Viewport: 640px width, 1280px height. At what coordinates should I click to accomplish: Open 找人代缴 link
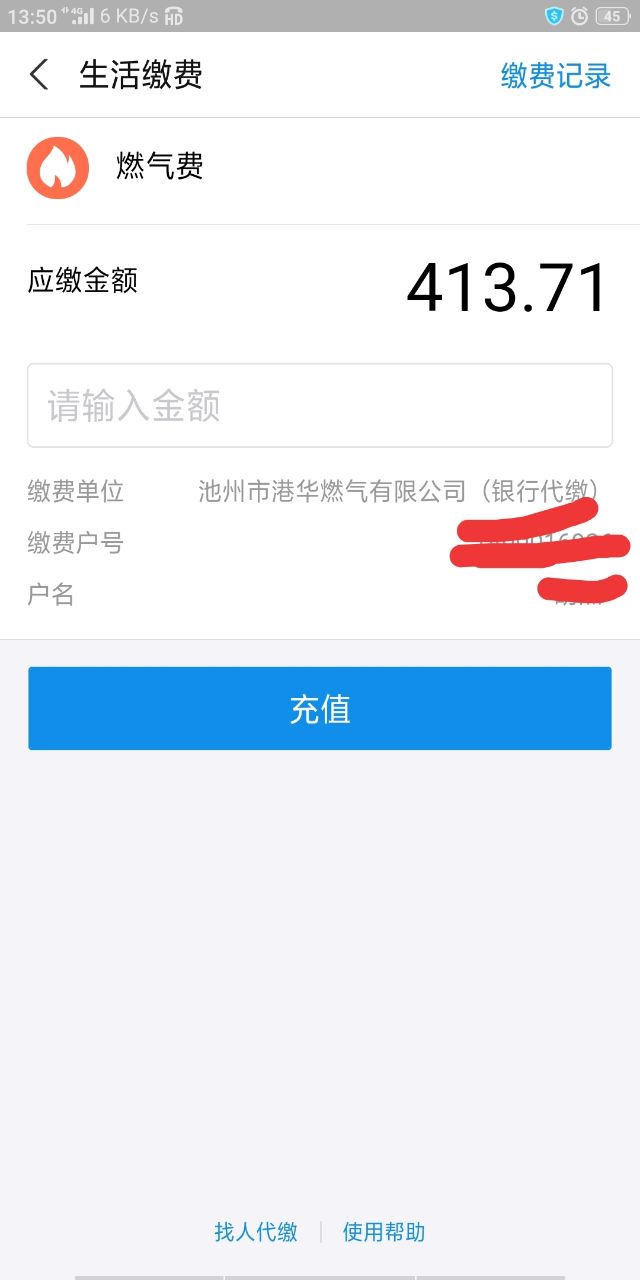[x=256, y=1232]
